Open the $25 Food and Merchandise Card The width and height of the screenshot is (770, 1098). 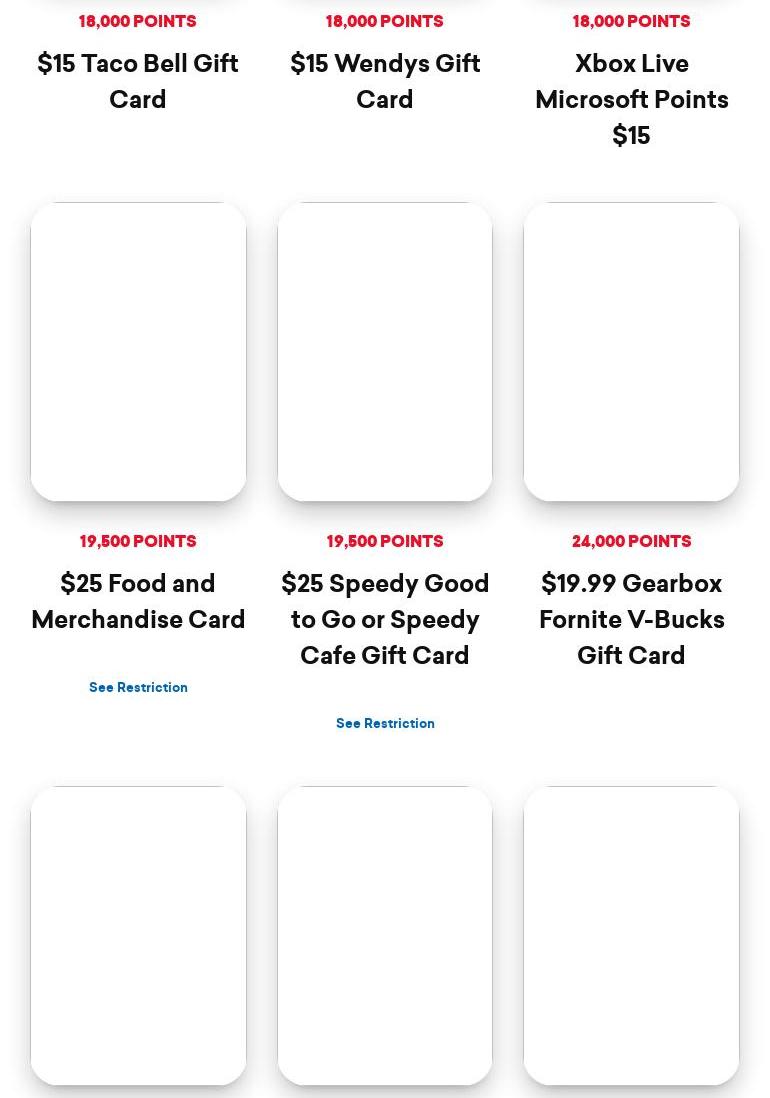[138, 600]
